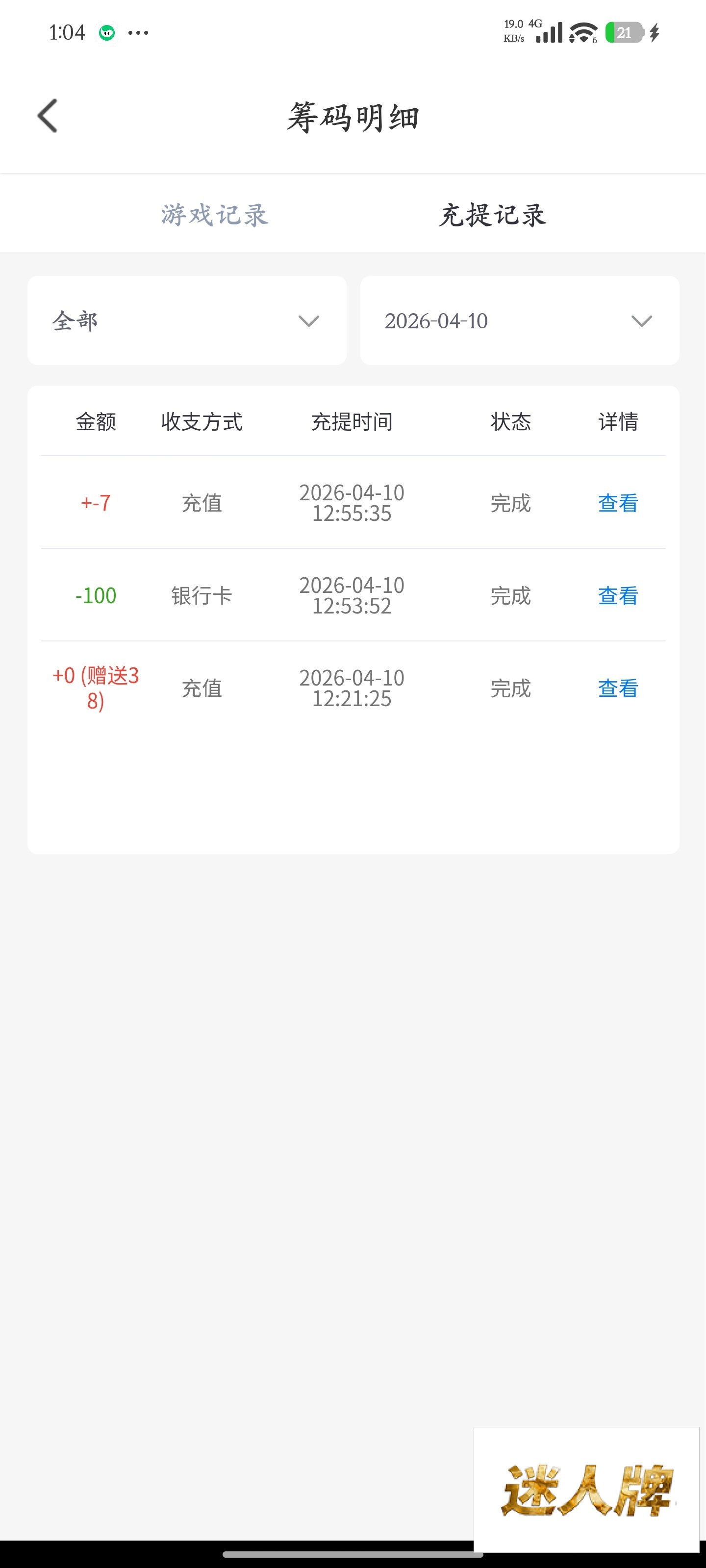Image resolution: width=706 pixels, height=1568 pixels.
Task: View details of the 12:53:52 银行卡 record
Action: (618, 595)
